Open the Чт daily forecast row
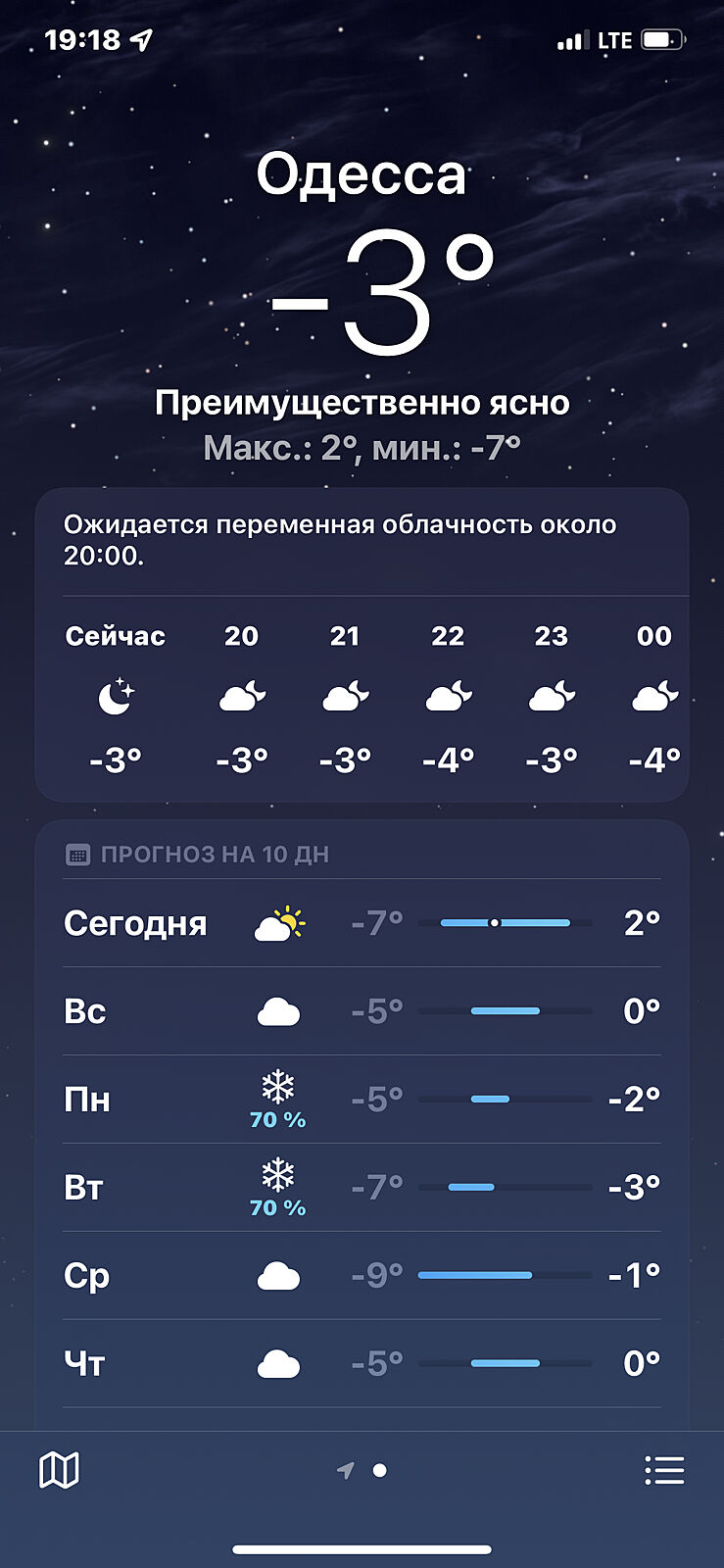The width and height of the screenshot is (724, 1568). click(362, 1364)
